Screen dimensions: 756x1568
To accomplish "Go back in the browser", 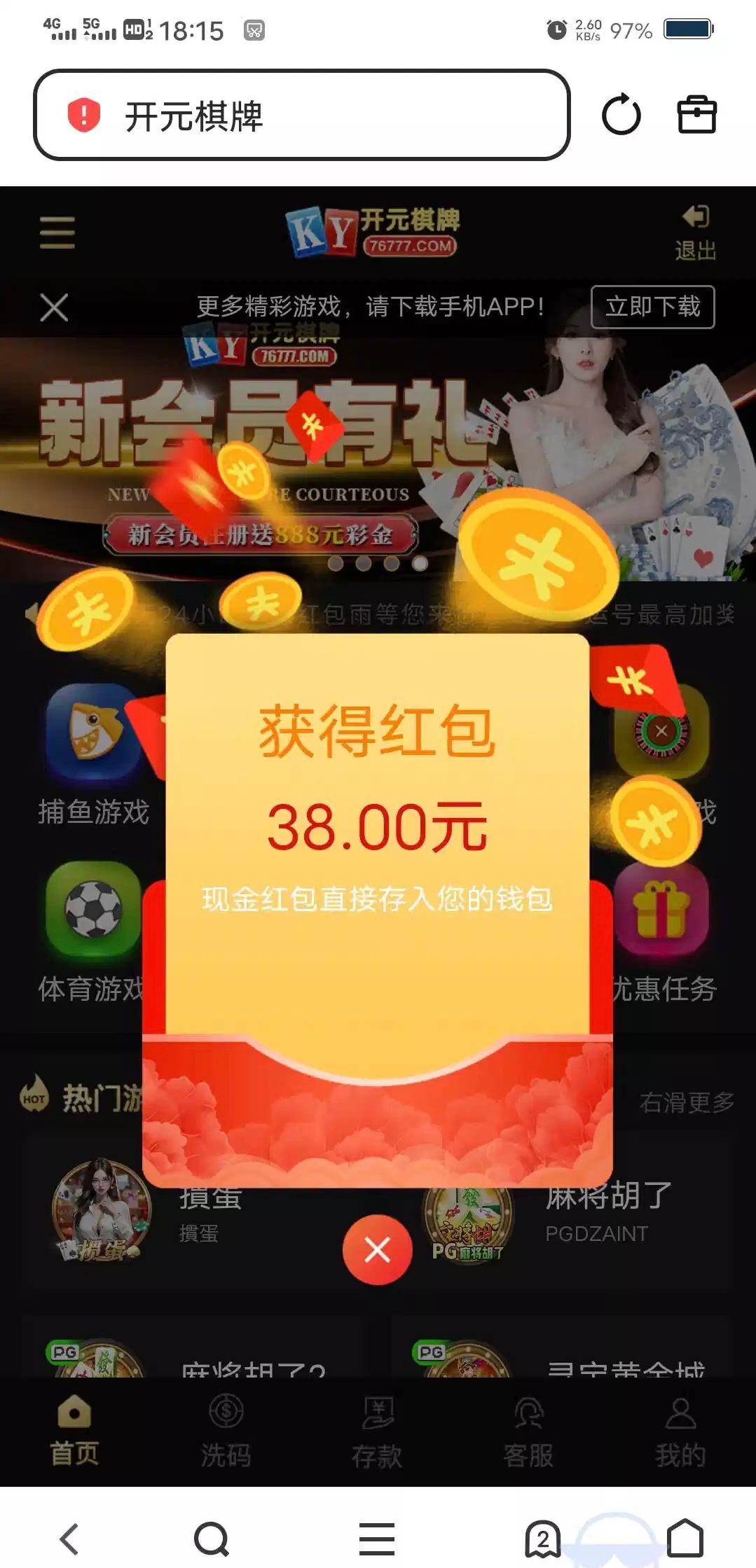I will (x=69, y=1539).
